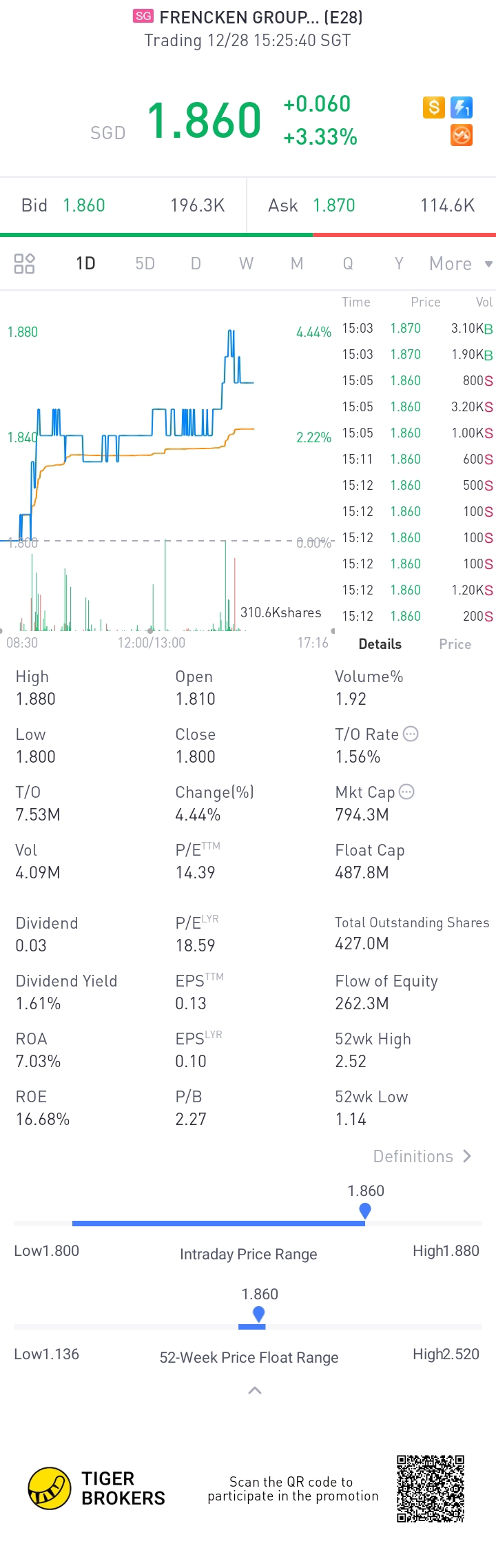Collapse the price range section chevron
Viewport: 496px width, 1568px height.
point(254,1390)
